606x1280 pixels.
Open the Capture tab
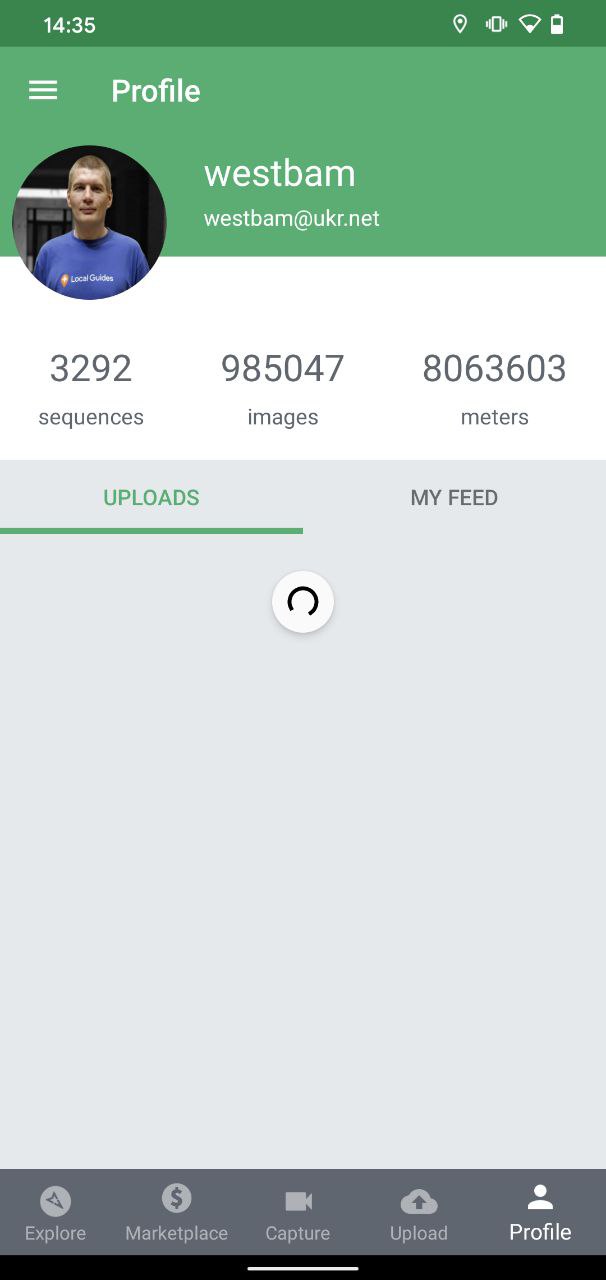click(x=298, y=1213)
